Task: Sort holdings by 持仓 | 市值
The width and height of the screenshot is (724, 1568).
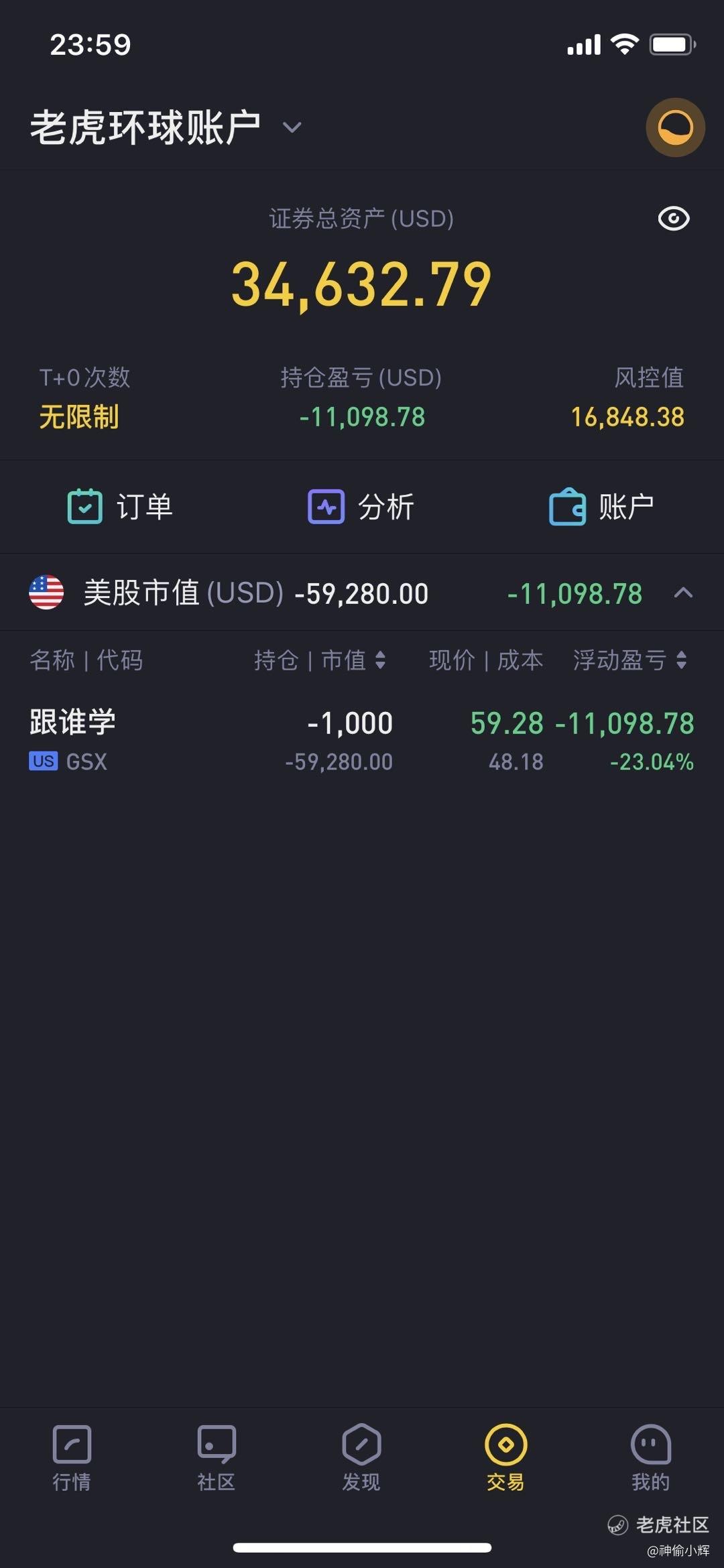Action: coord(320,660)
